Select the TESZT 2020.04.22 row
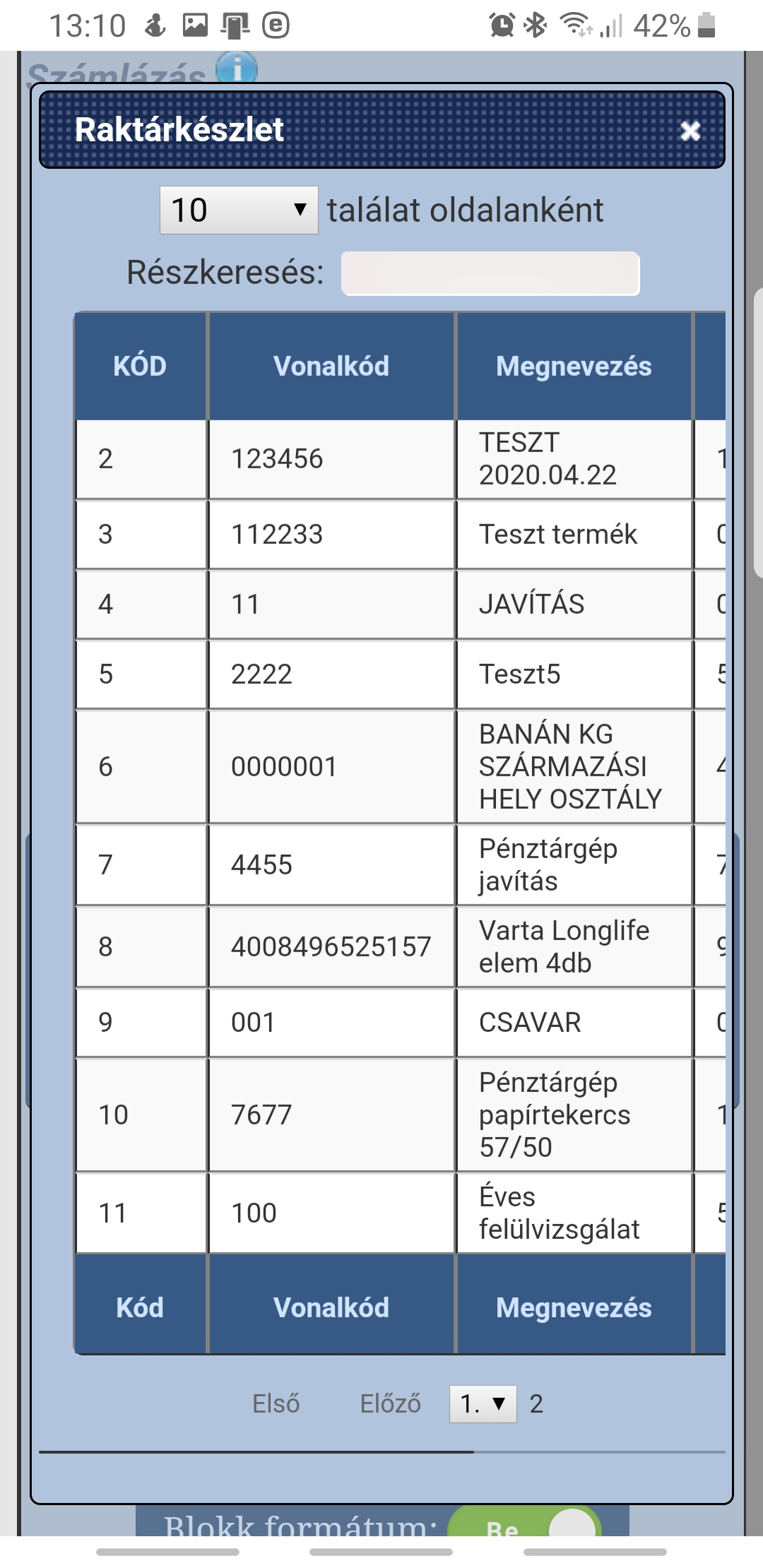The height and width of the screenshot is (1568, 763). coord(548,459)
